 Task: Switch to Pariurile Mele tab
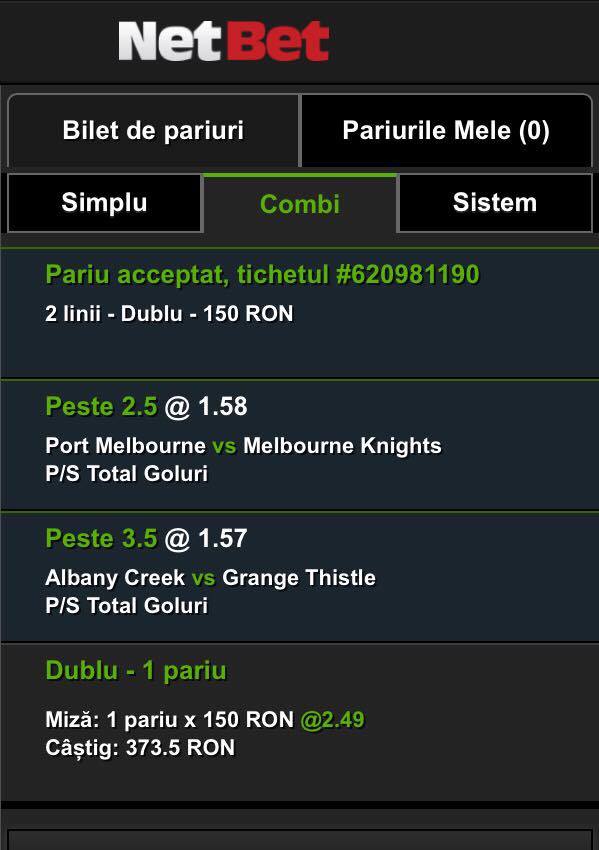pos(446,131)
